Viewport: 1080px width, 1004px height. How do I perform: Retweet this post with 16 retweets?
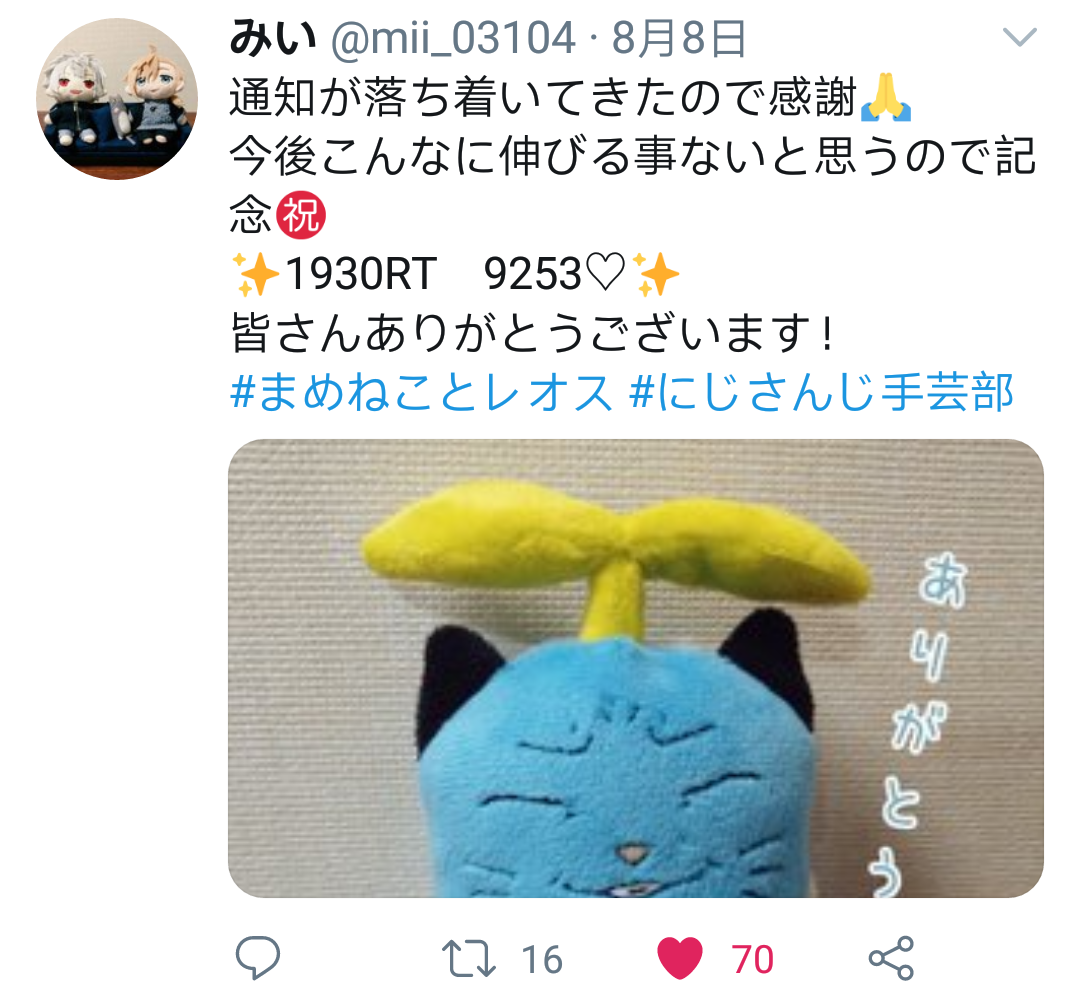(470, 959)
